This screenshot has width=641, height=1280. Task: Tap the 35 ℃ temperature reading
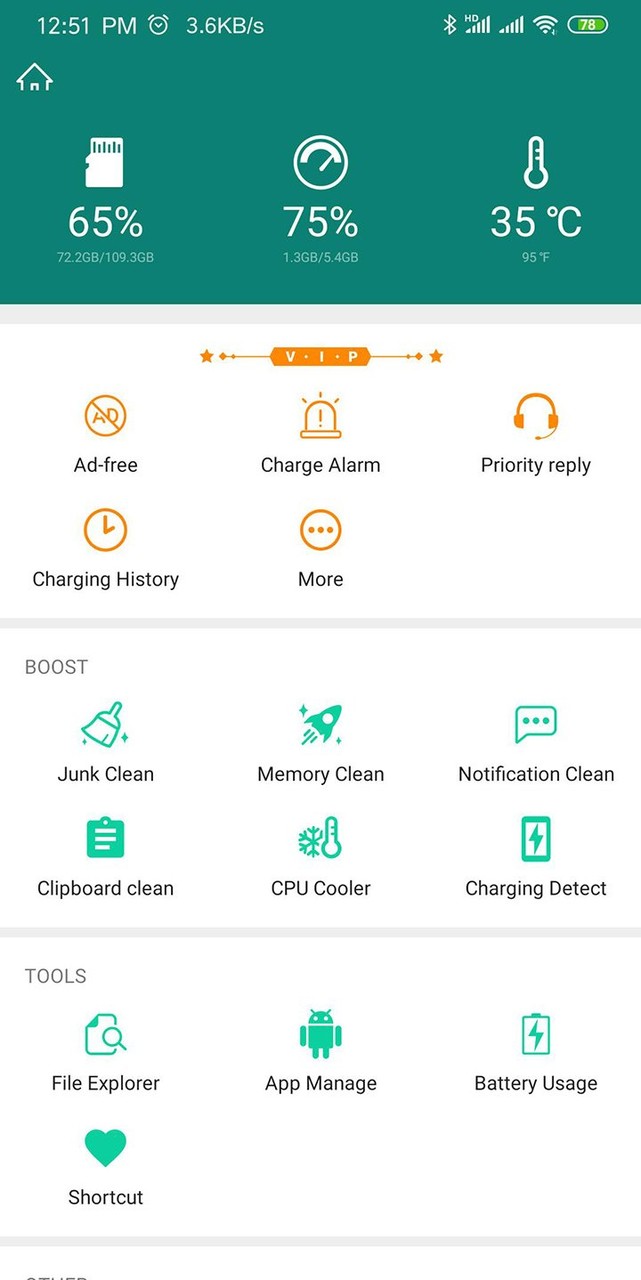[x=535, y=200]
